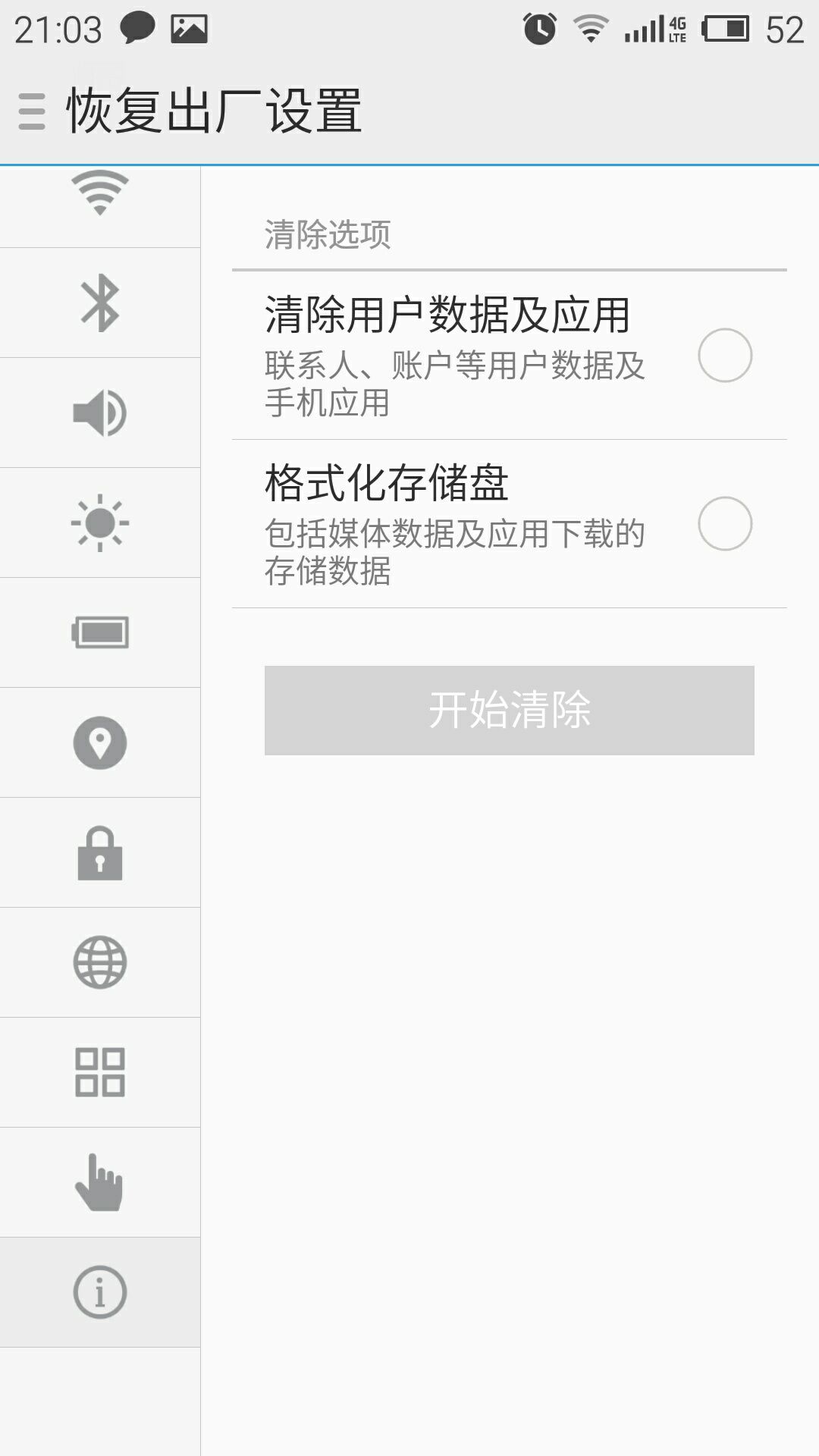Open accessibility hand-pointer settings
The height and width of the screenshot is (1456, 819).
click(100, 1183)
